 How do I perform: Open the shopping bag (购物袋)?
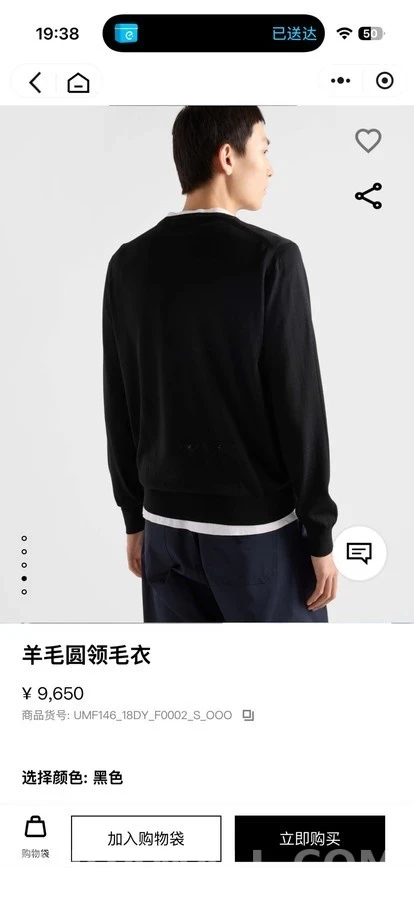[35, 837]
